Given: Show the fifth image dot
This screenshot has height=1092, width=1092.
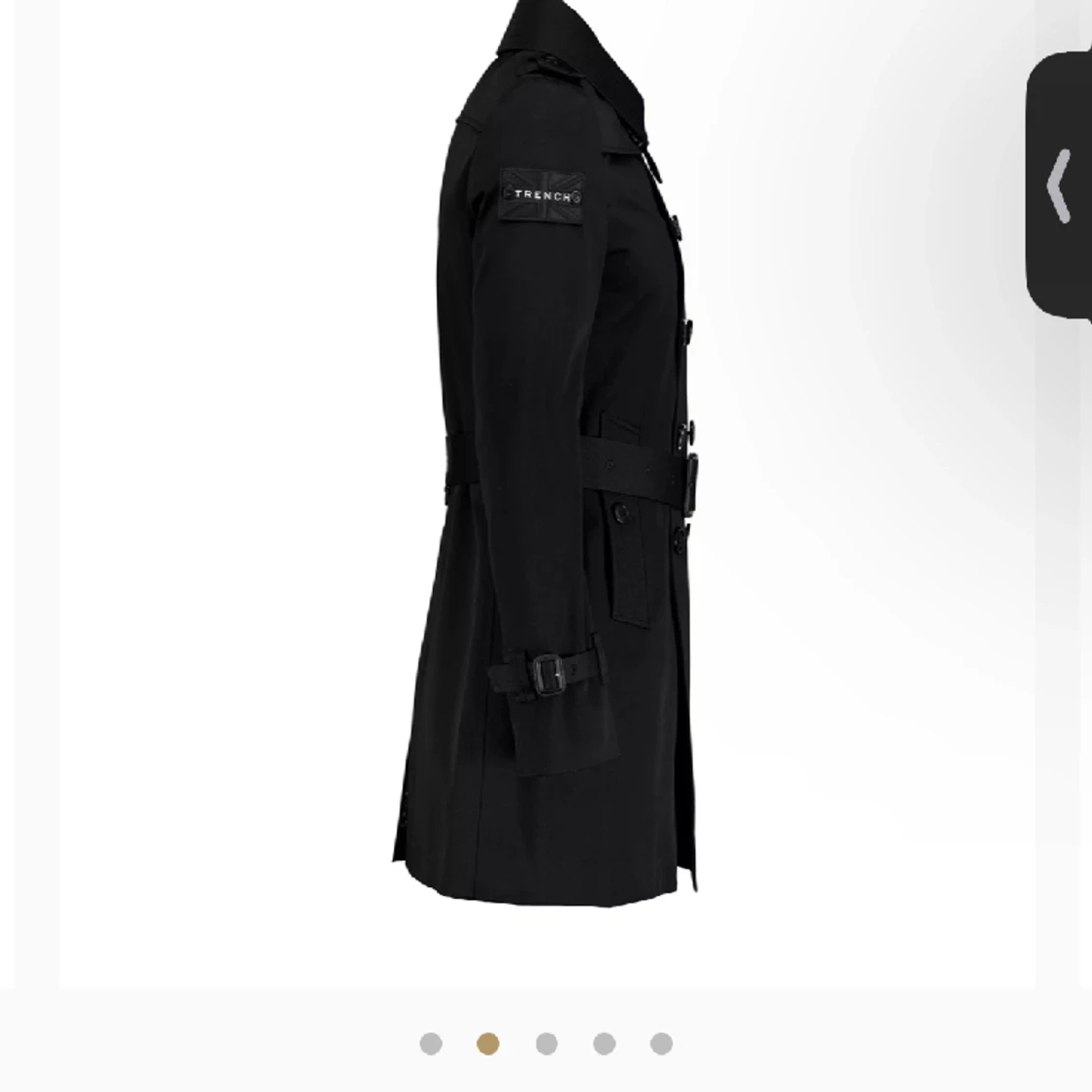Looking at the screenshot, I should pyautogui.click(x=661, y=1043).
